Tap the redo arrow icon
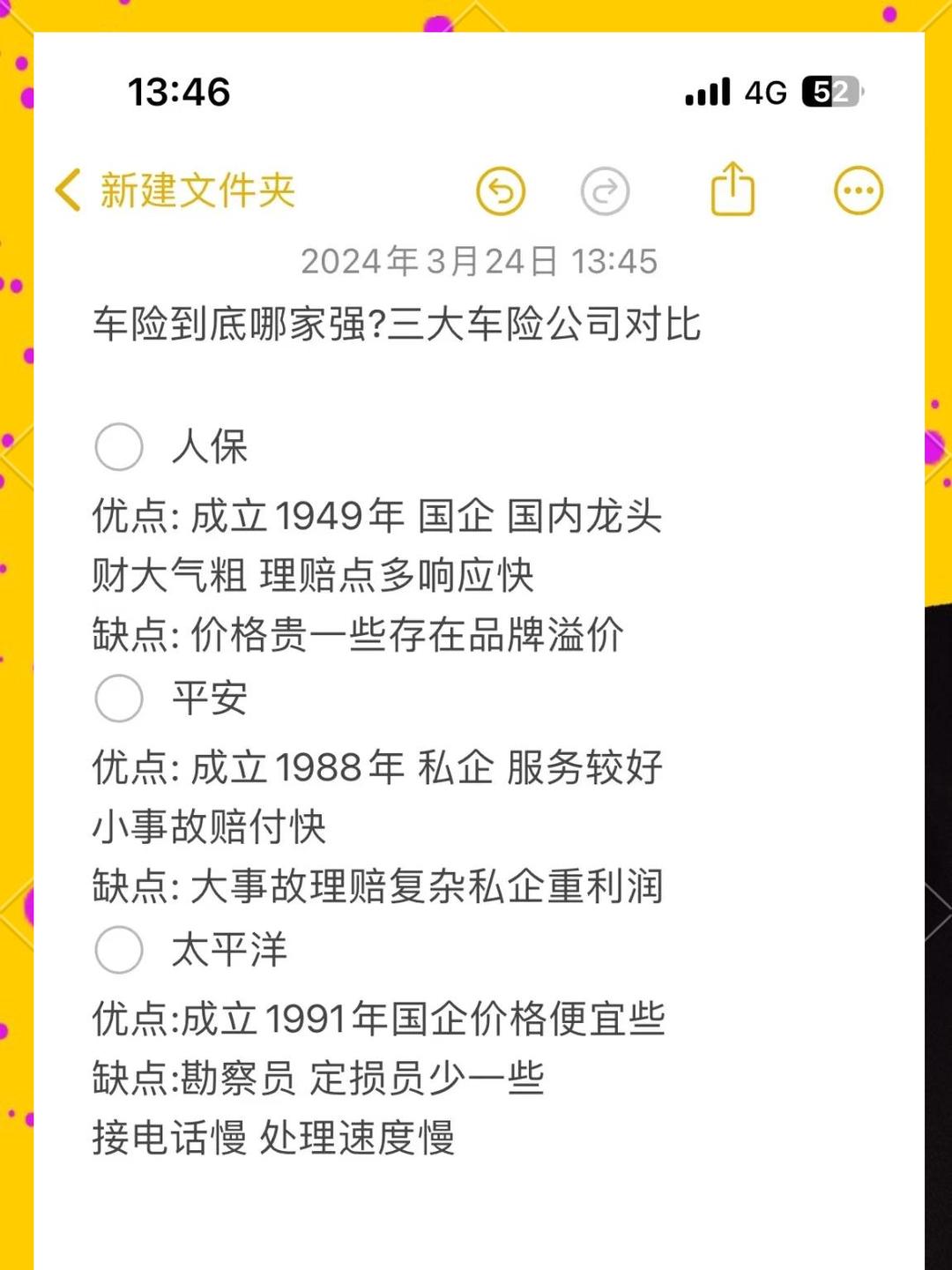This screenshot has width=952, height=1270. (605, 190)
